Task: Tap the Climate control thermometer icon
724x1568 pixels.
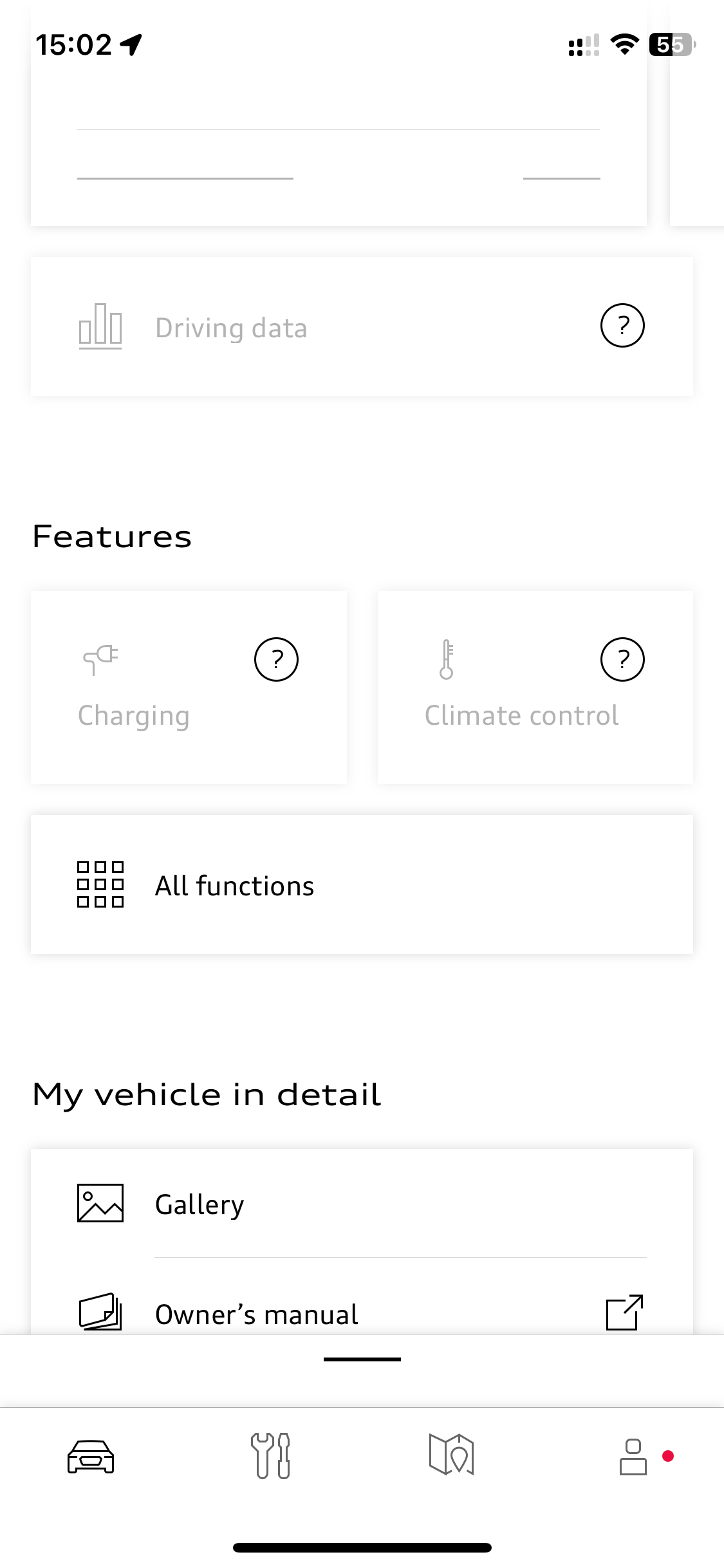Action: pos(446,658)
